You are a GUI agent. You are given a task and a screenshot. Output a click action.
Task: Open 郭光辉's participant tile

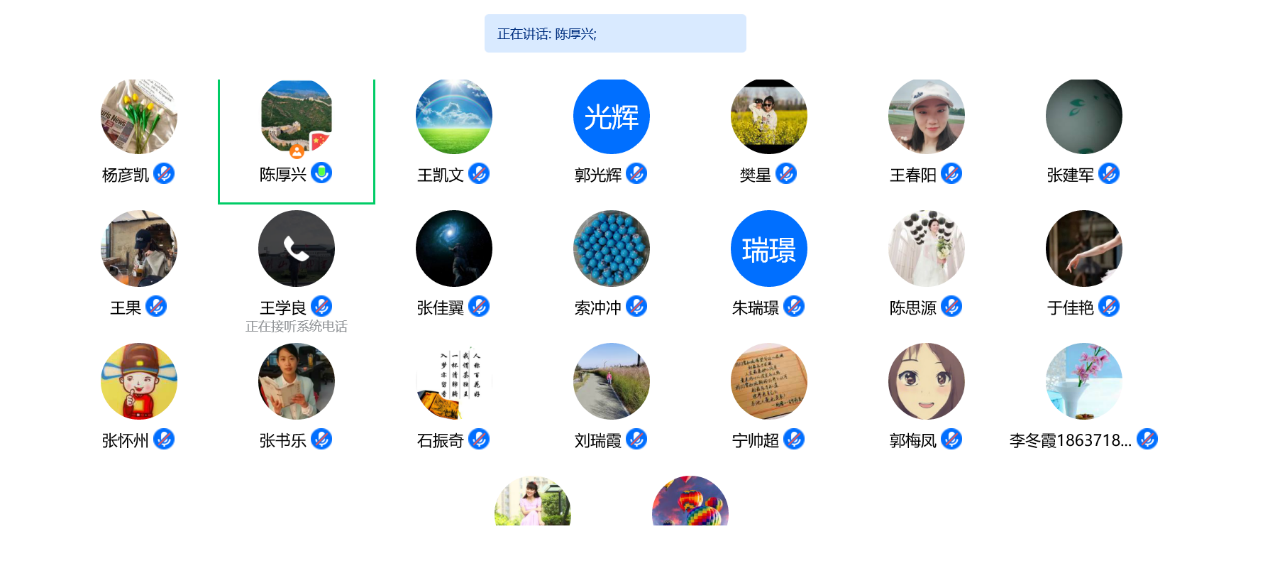[611, 117]
